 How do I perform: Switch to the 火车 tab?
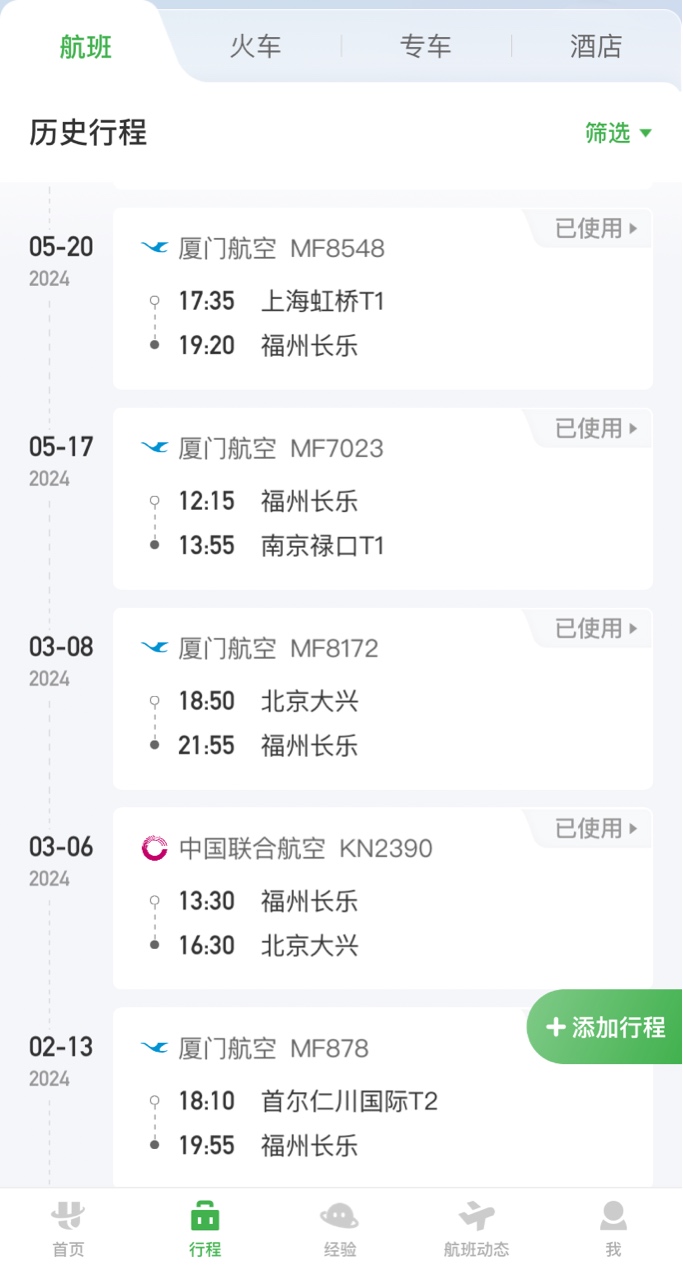[255, 46]
